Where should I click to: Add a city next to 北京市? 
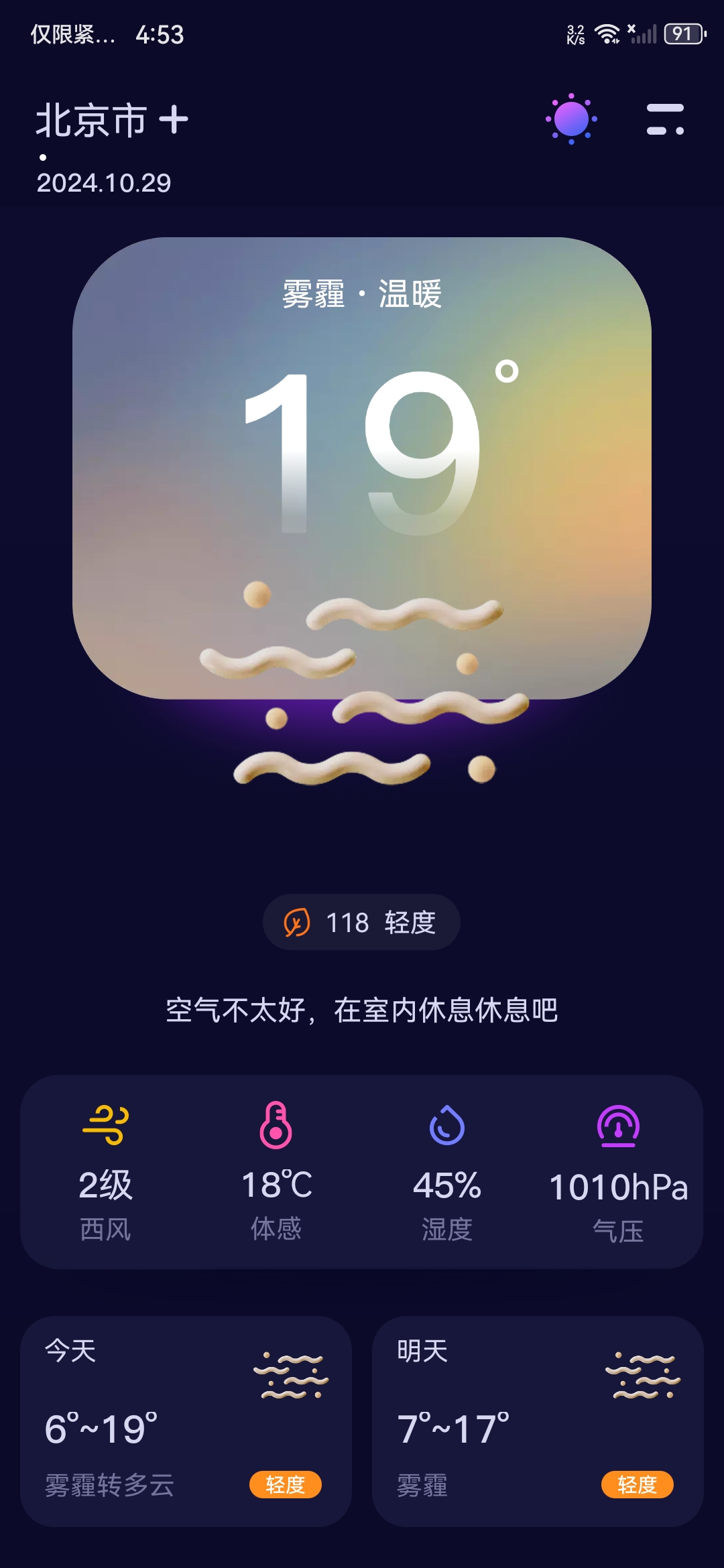click(x=174, y=121)
